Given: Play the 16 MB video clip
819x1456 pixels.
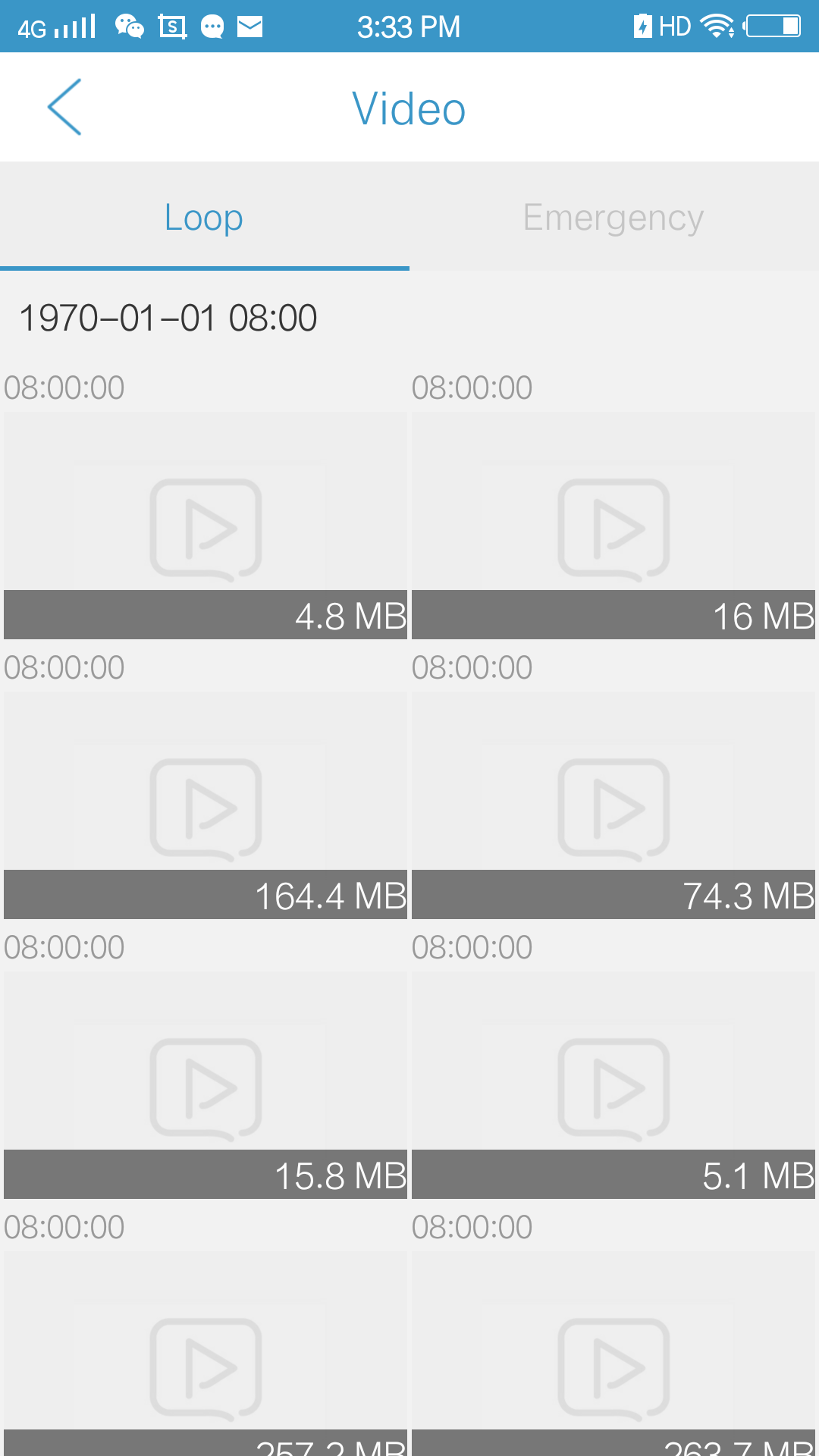Looking at the screenshot, I should click(x=613, y=526).
